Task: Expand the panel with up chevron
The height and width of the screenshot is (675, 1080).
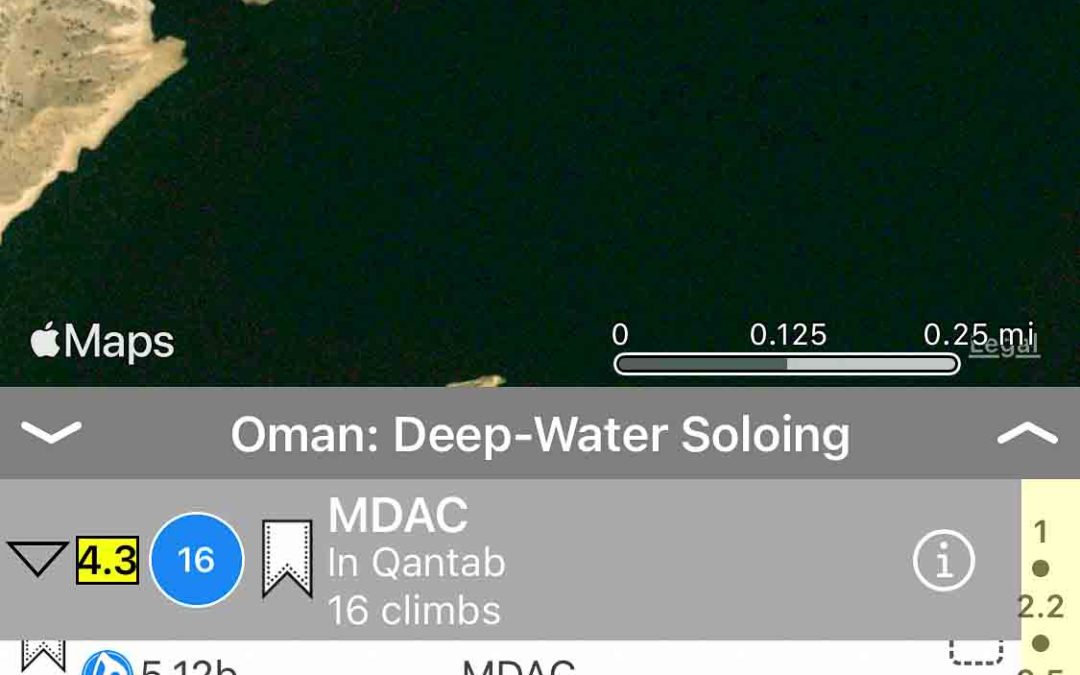Action: 1026,433
